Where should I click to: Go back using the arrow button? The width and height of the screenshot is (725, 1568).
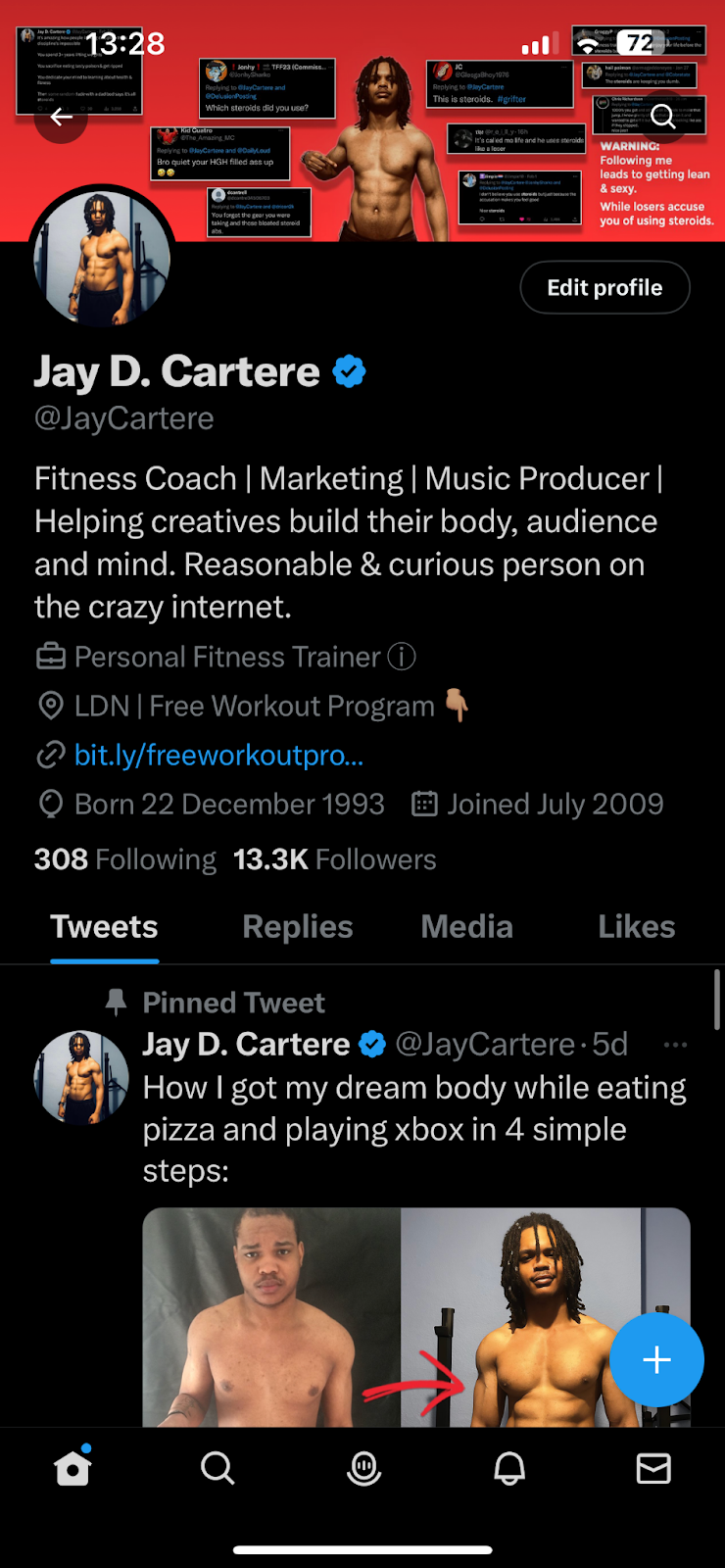coord(61,118)
